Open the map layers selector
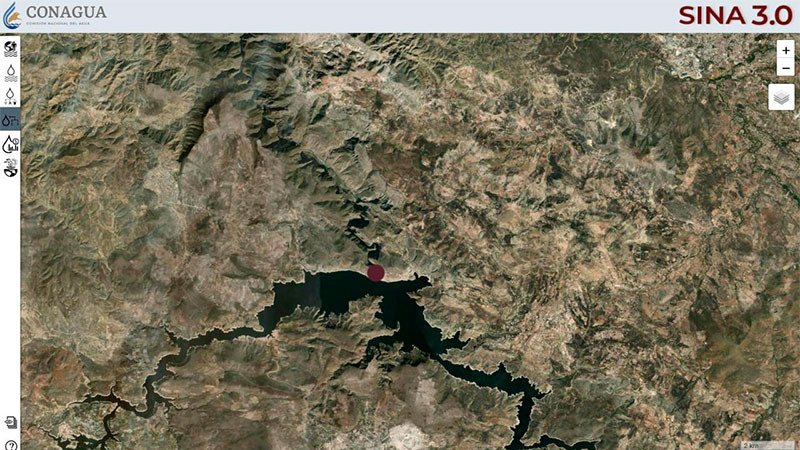Image resolution: width=800 pixels, height=450 pixels. pos(781,97)
